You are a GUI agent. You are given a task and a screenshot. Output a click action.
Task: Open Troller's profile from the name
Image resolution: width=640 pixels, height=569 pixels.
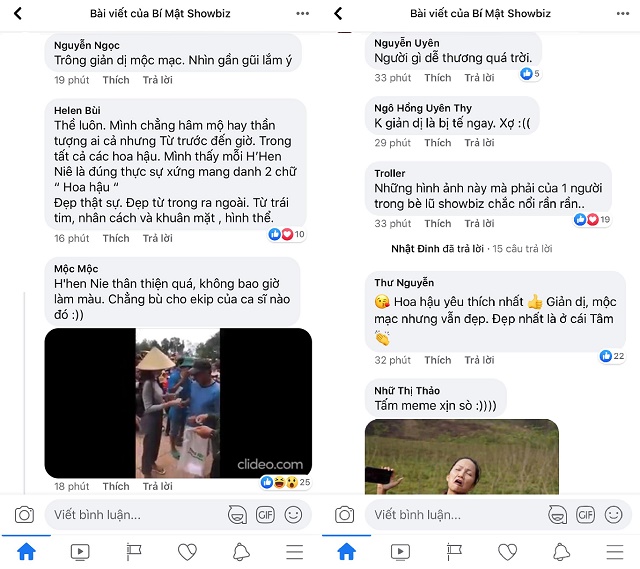(390, 173)
